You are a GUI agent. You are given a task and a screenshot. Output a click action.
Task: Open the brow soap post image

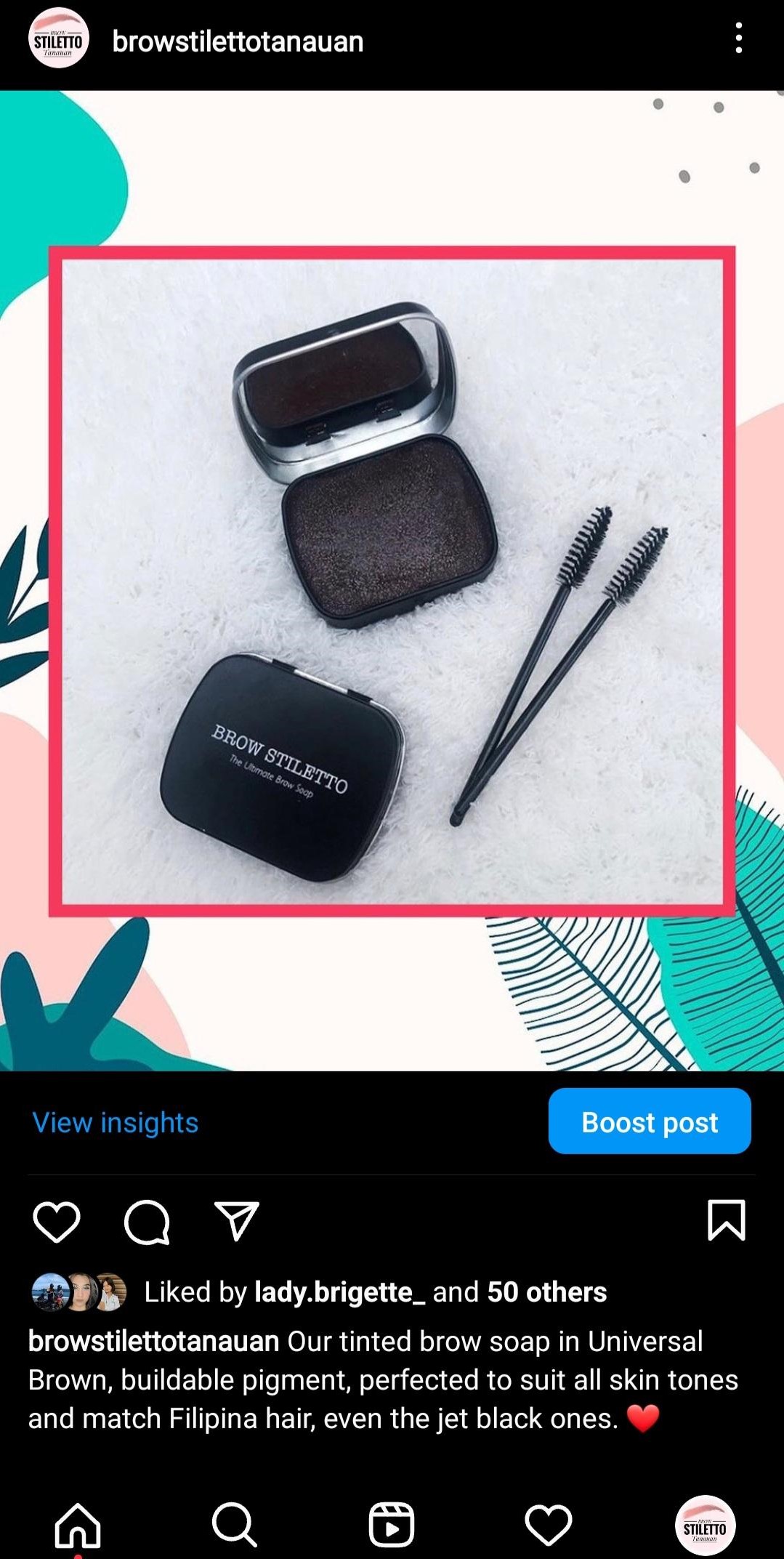392,580
